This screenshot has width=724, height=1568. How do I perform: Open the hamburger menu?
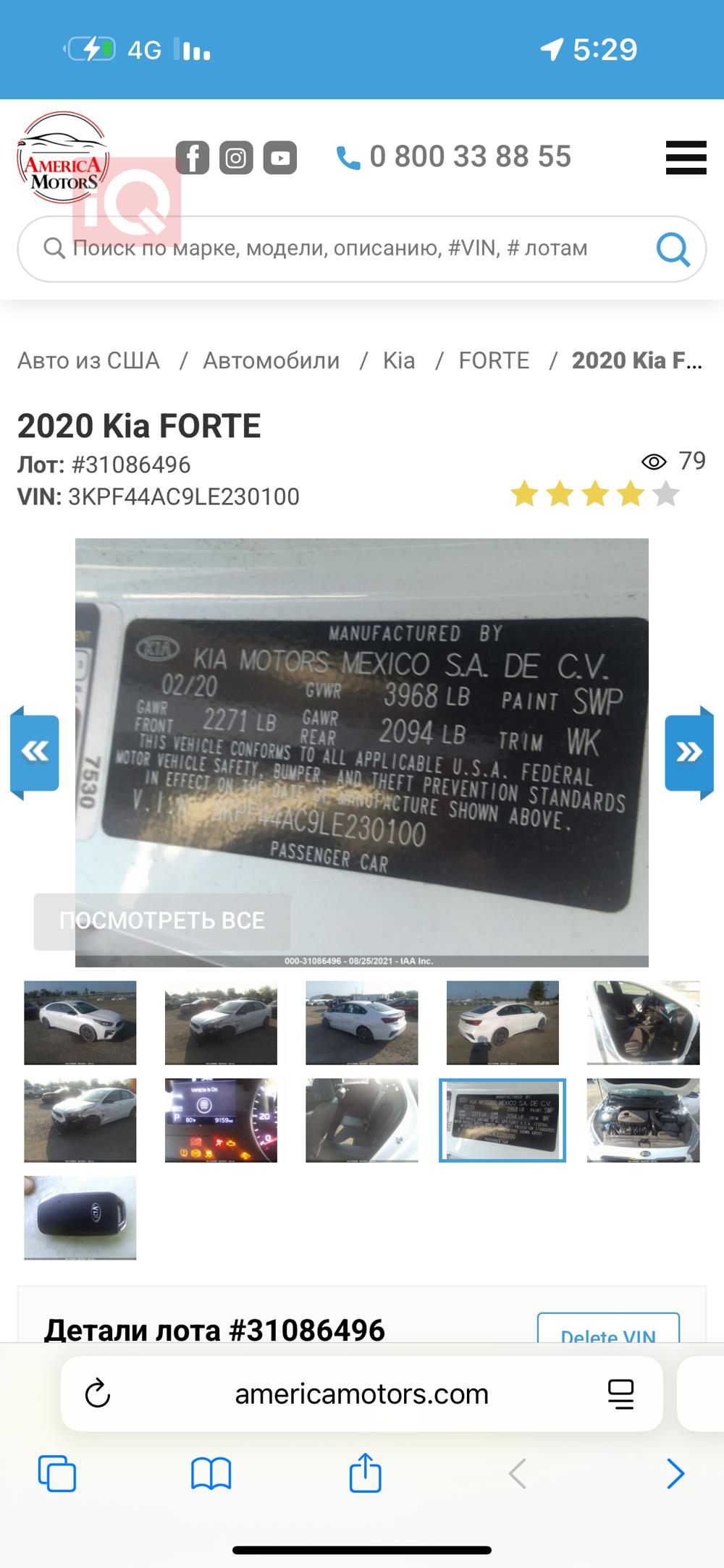(685, 157)
